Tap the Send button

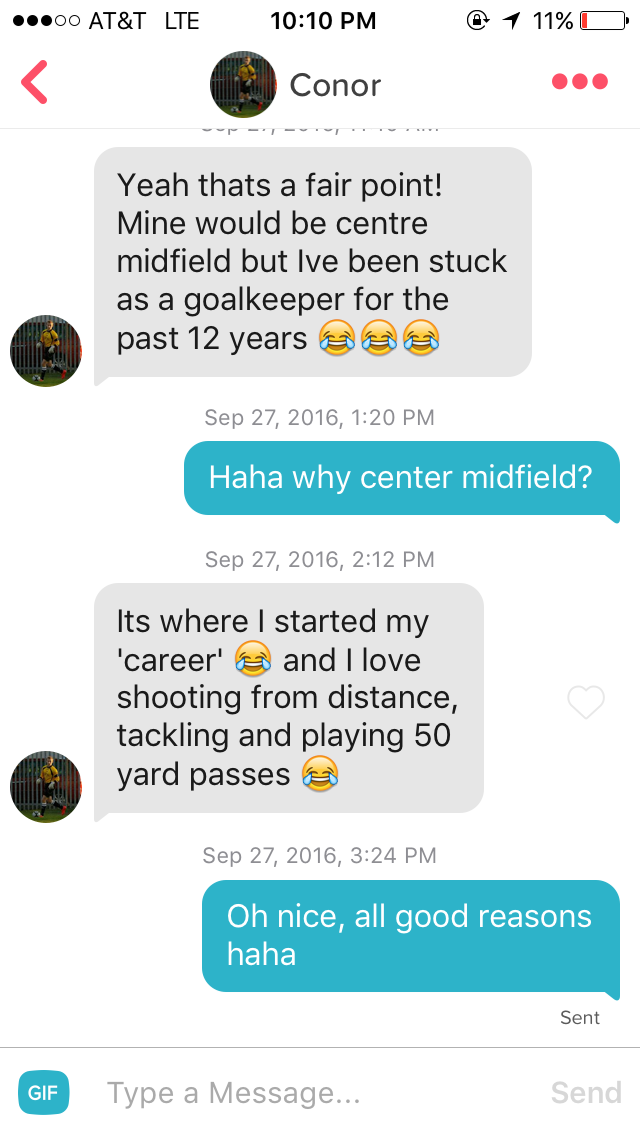(586, 1093)
